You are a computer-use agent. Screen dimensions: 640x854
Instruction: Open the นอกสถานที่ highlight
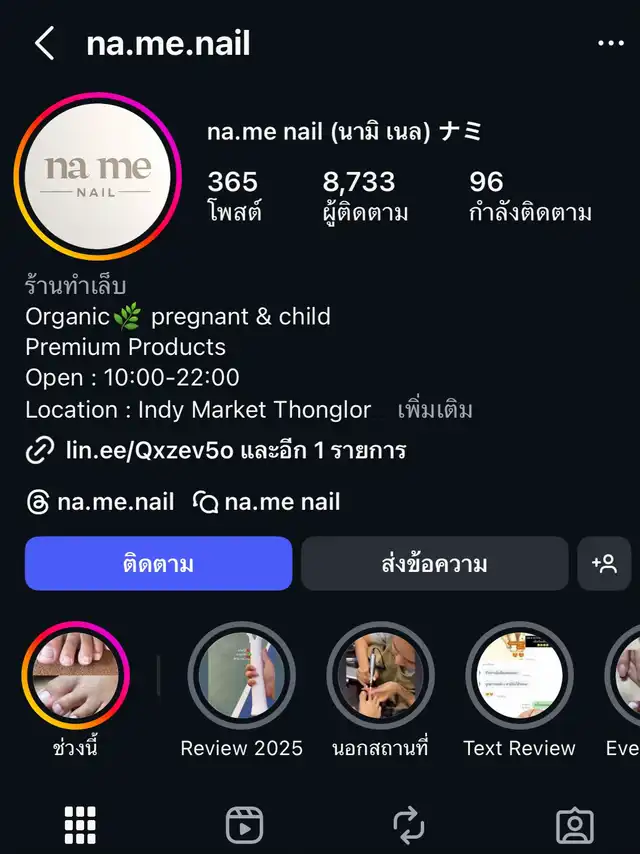tap(380, 676)
